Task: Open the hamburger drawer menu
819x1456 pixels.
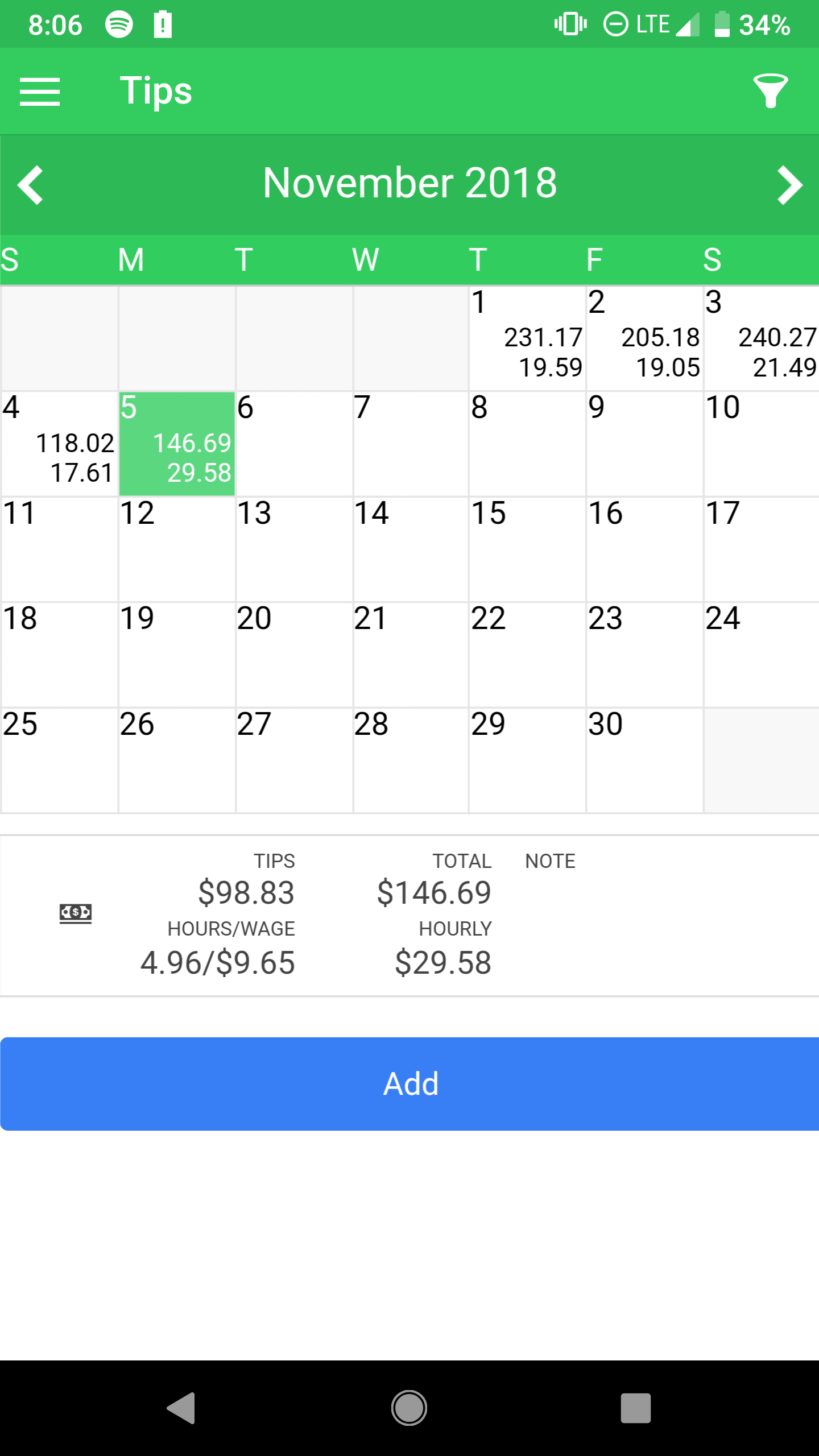Action: coord(40,92)
